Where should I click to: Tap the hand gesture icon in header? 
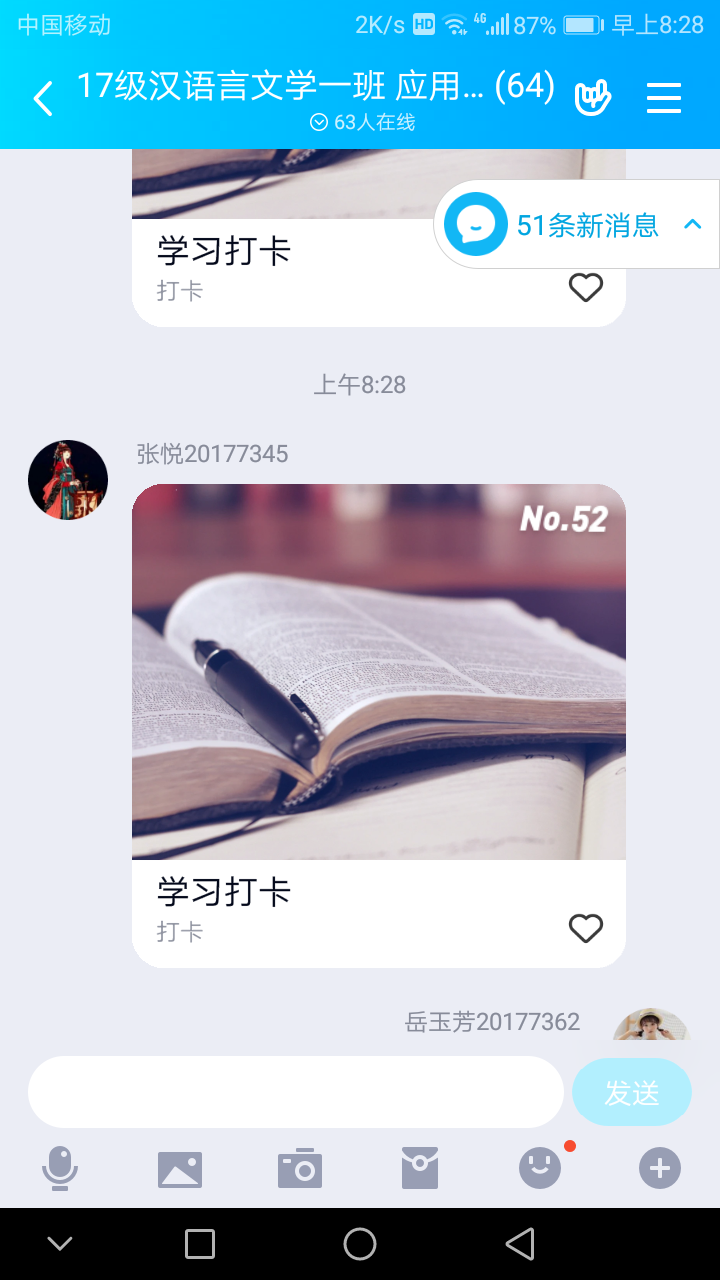click(592, 97)
